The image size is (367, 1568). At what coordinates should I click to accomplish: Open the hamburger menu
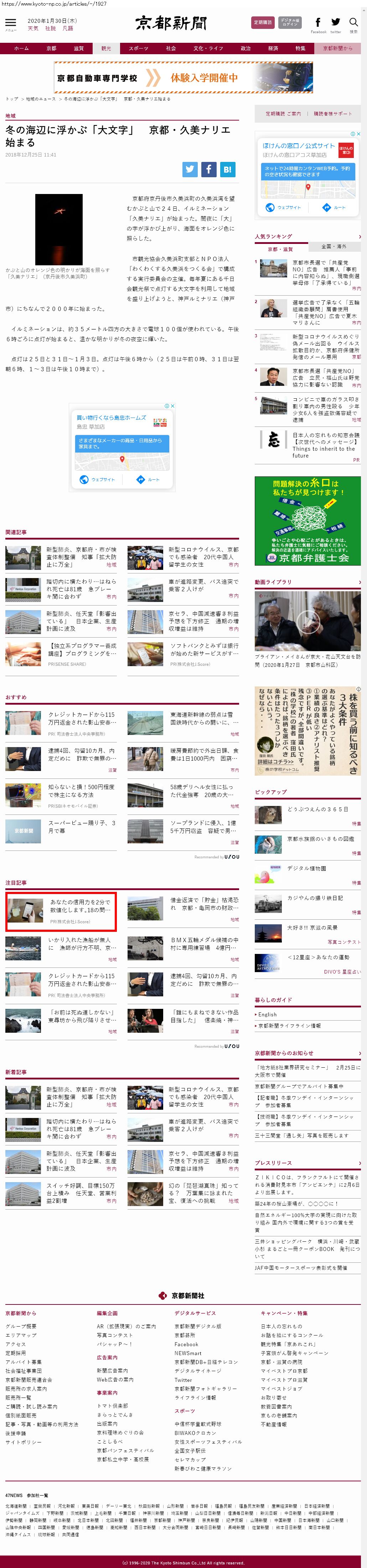pyautogui.click(x=10, y=23)
